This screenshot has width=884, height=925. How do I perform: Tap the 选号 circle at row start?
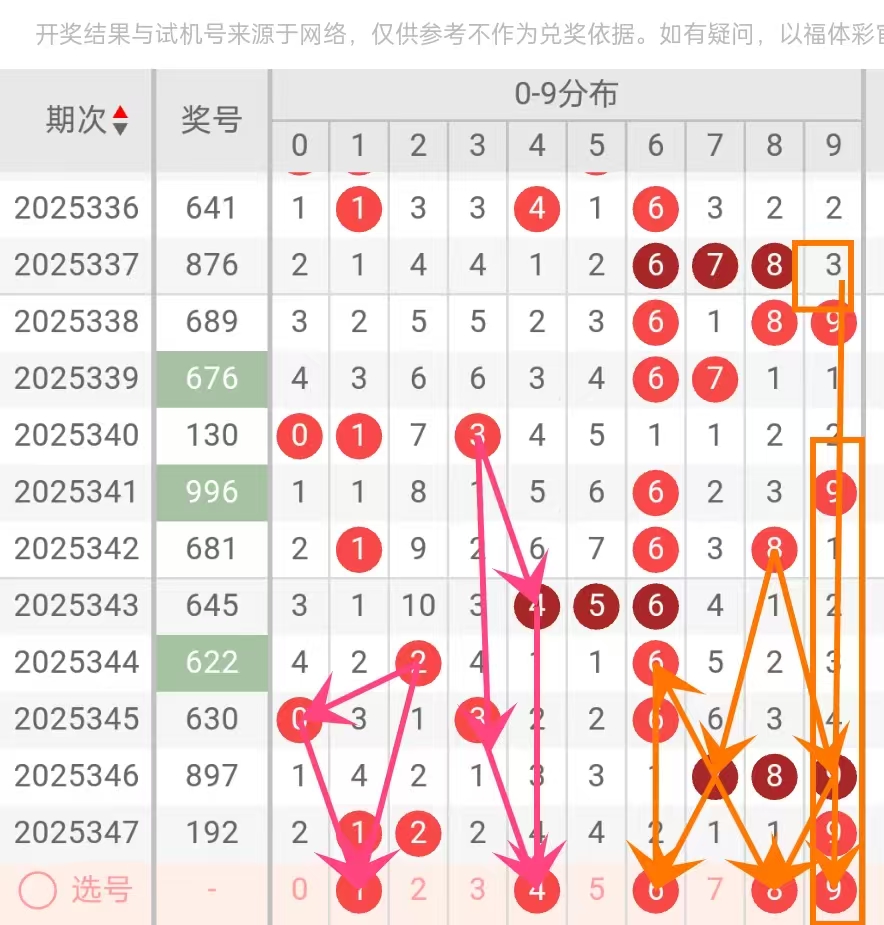[x=38, y=890]
